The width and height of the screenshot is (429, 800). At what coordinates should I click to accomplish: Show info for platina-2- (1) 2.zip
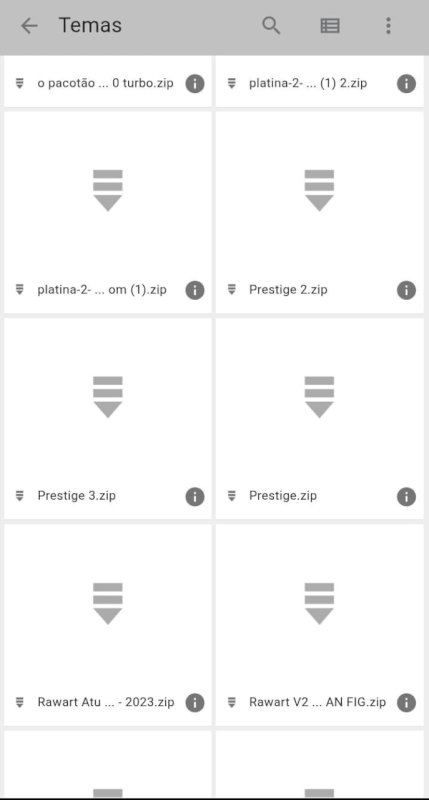click(406, 83)
